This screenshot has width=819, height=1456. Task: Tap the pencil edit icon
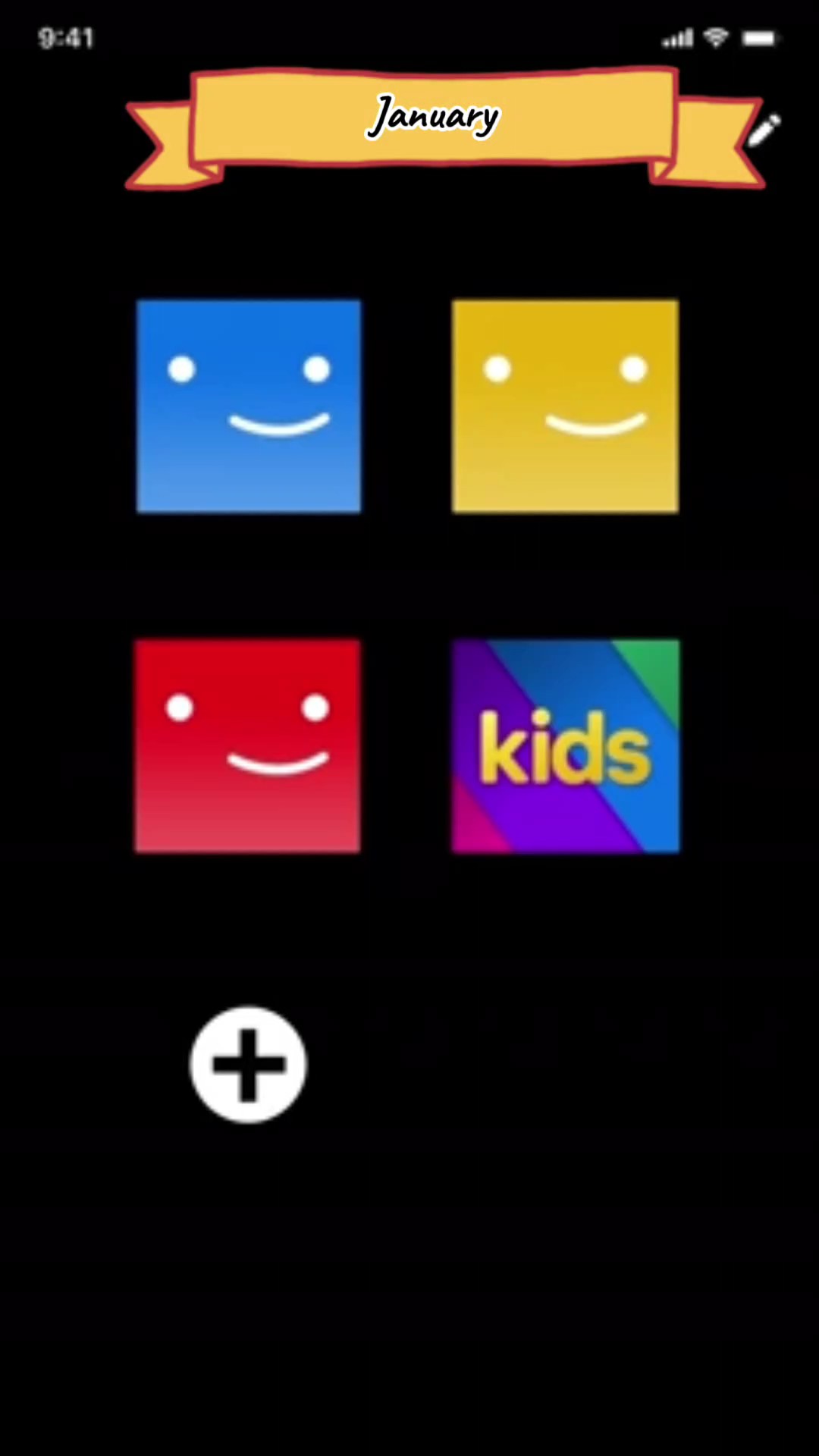pyautogui.click(x=764, y=130)
